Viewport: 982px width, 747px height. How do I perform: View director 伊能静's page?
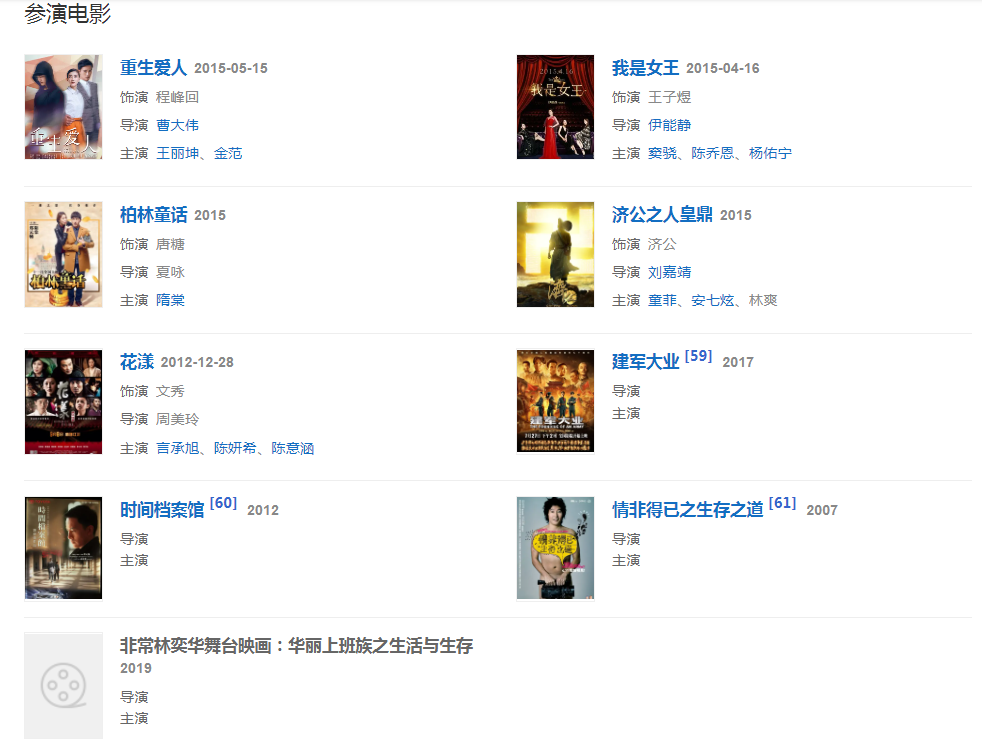(x=669, y=125)
